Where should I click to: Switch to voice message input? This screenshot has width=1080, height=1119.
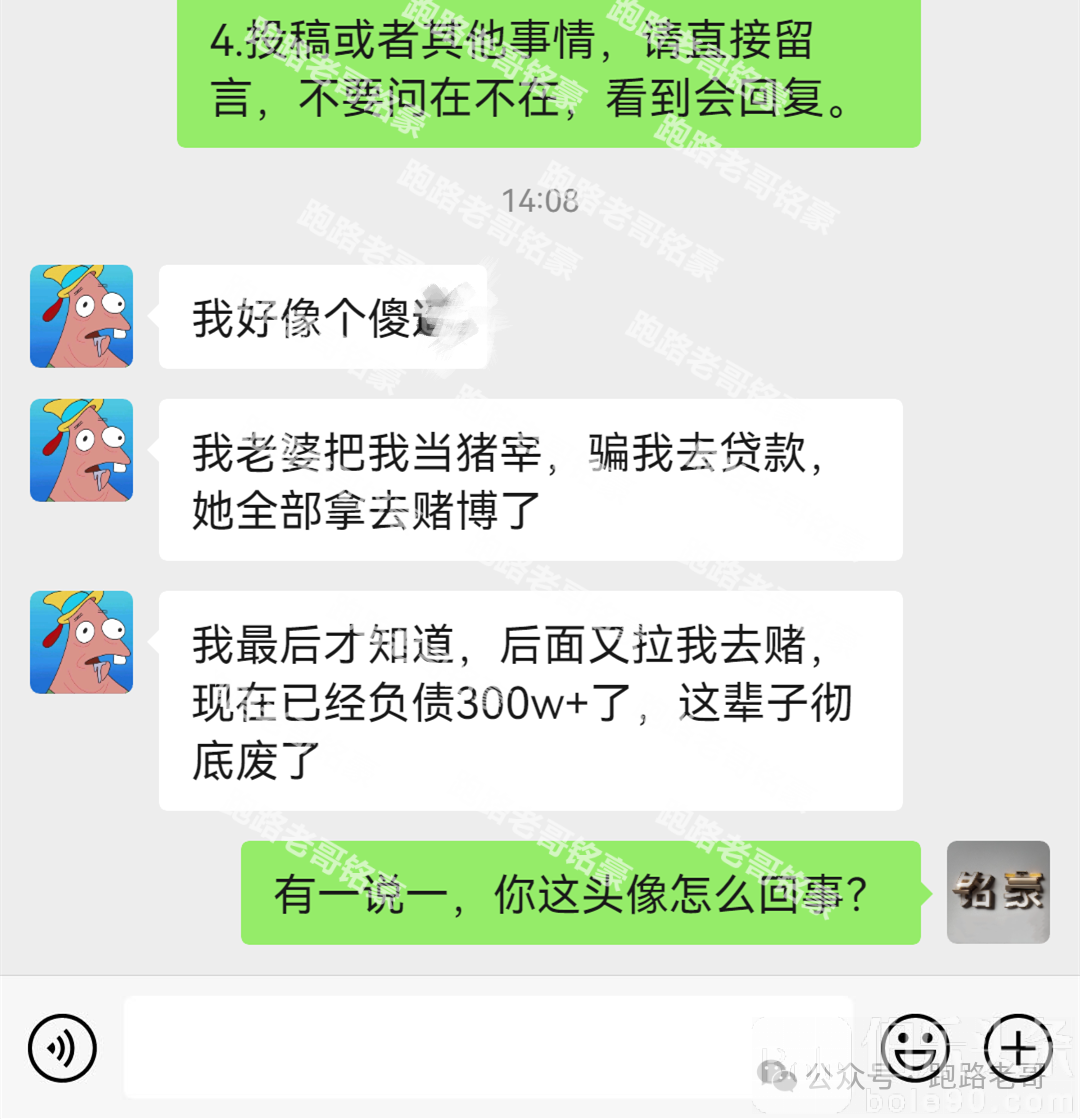pos(62,1047)
